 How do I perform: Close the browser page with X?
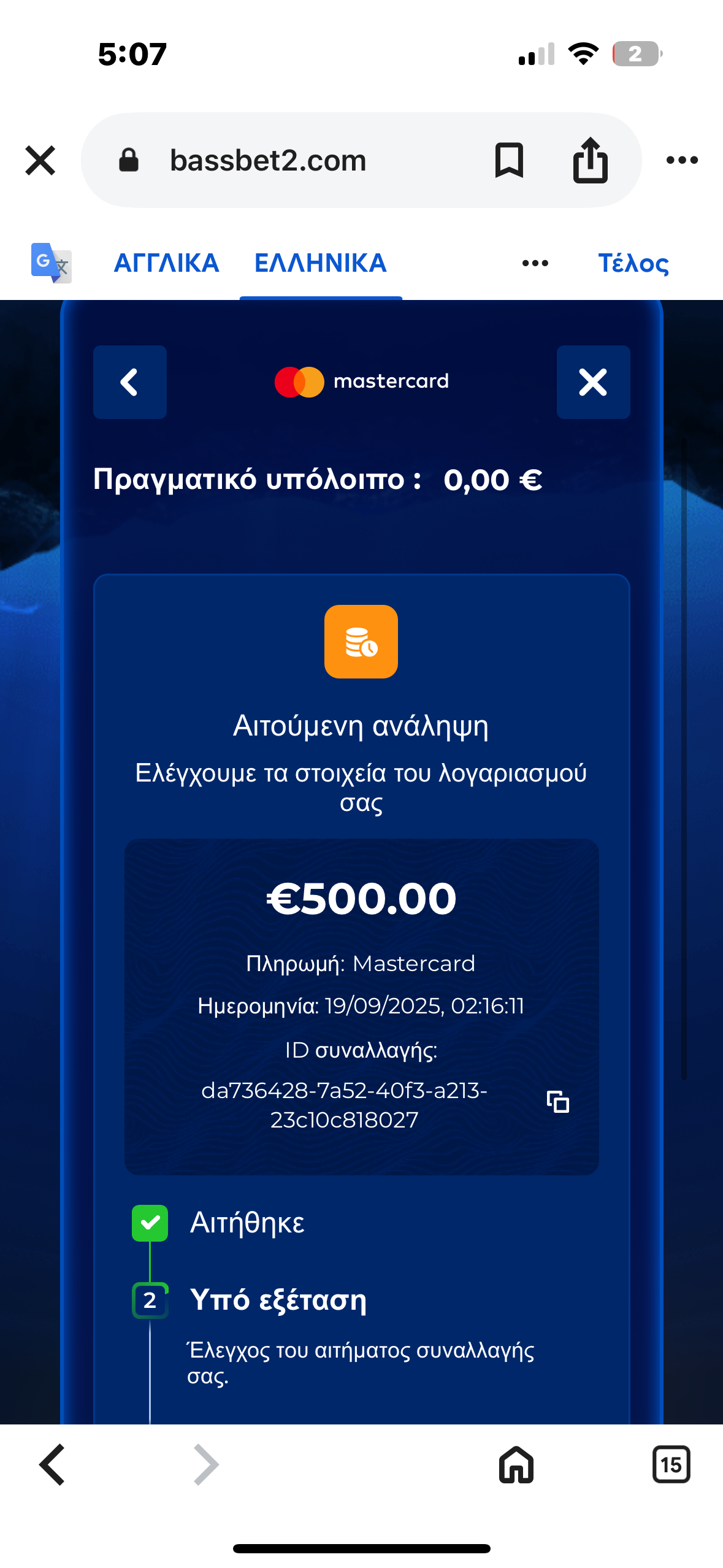[x=40, y=161]
